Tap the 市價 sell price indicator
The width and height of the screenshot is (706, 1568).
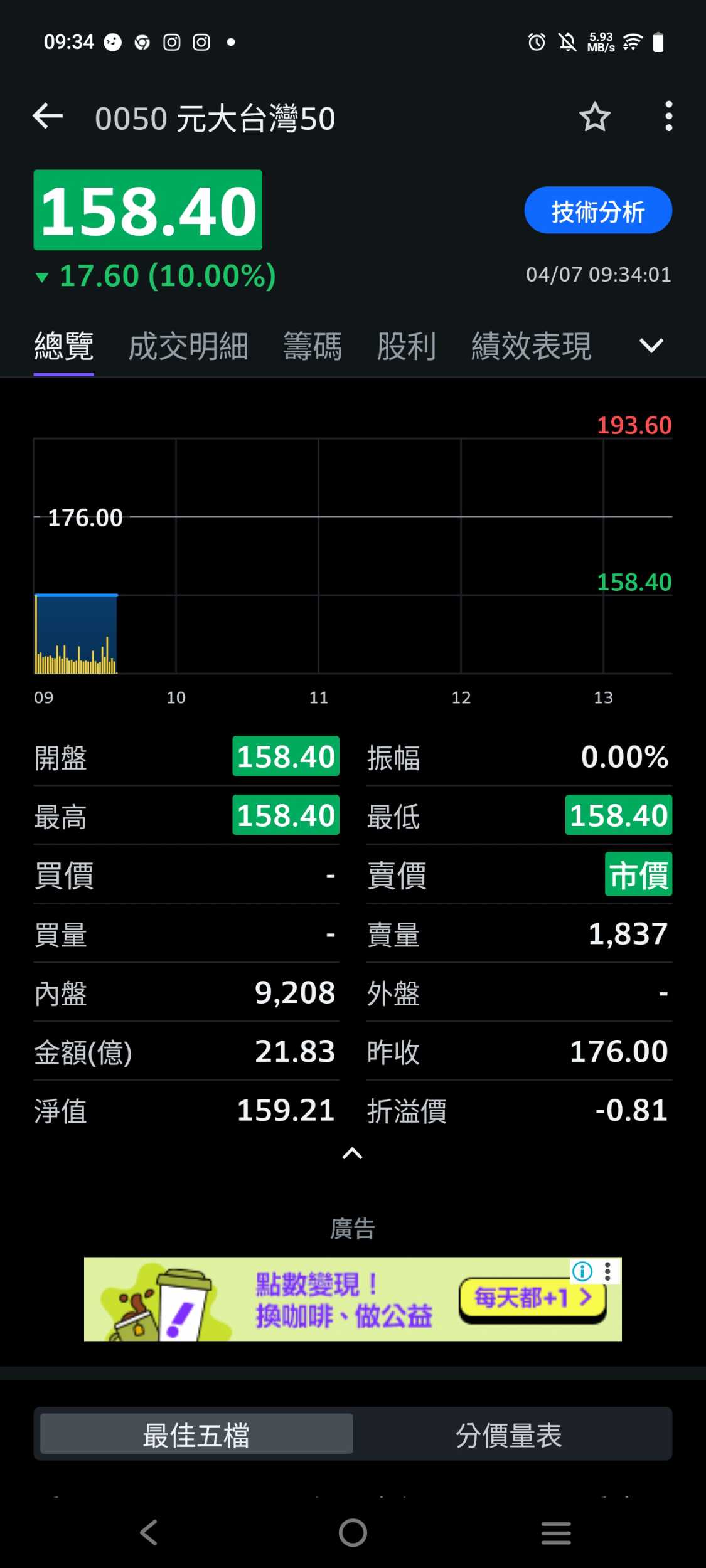638,876
